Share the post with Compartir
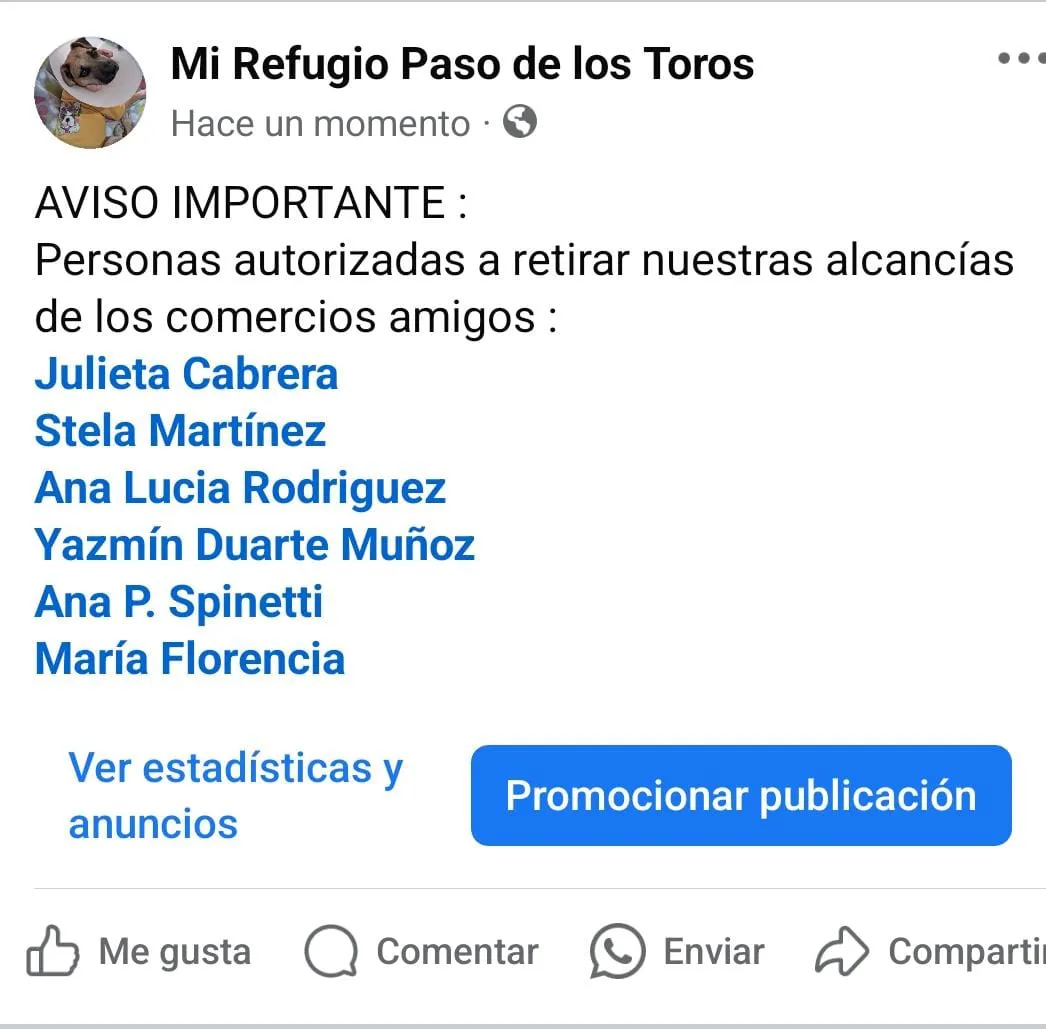1046x1029 pixels. 930,951
